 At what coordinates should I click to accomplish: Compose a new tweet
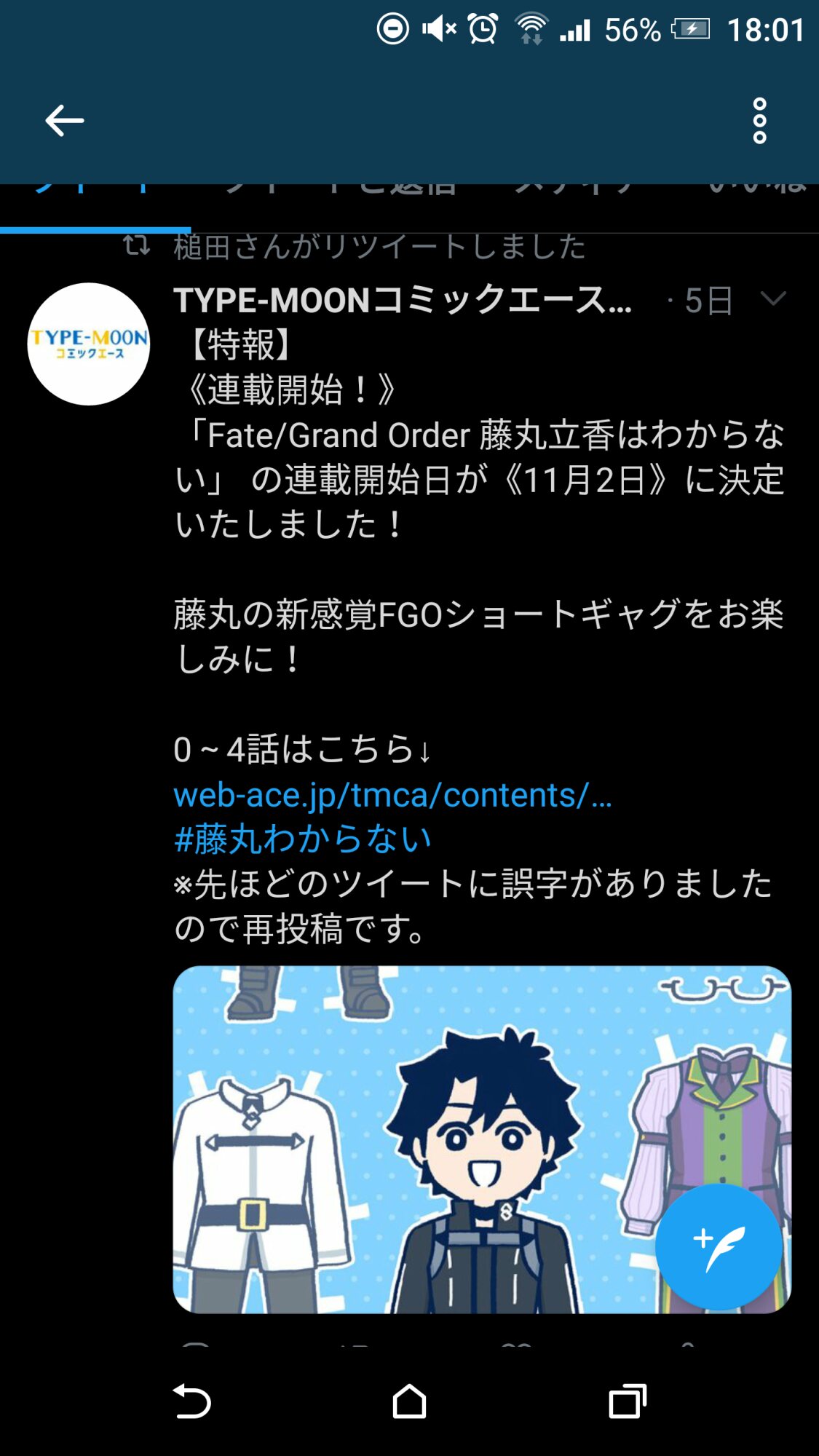719,1246
